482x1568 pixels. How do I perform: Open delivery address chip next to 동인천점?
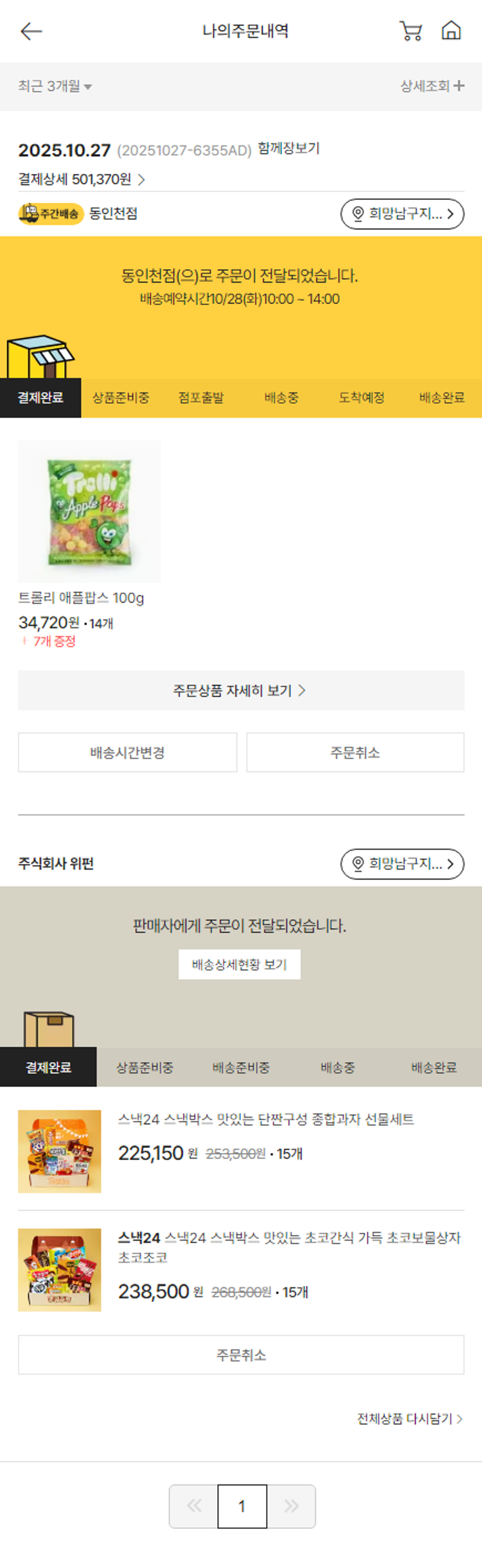pos(402,214)
